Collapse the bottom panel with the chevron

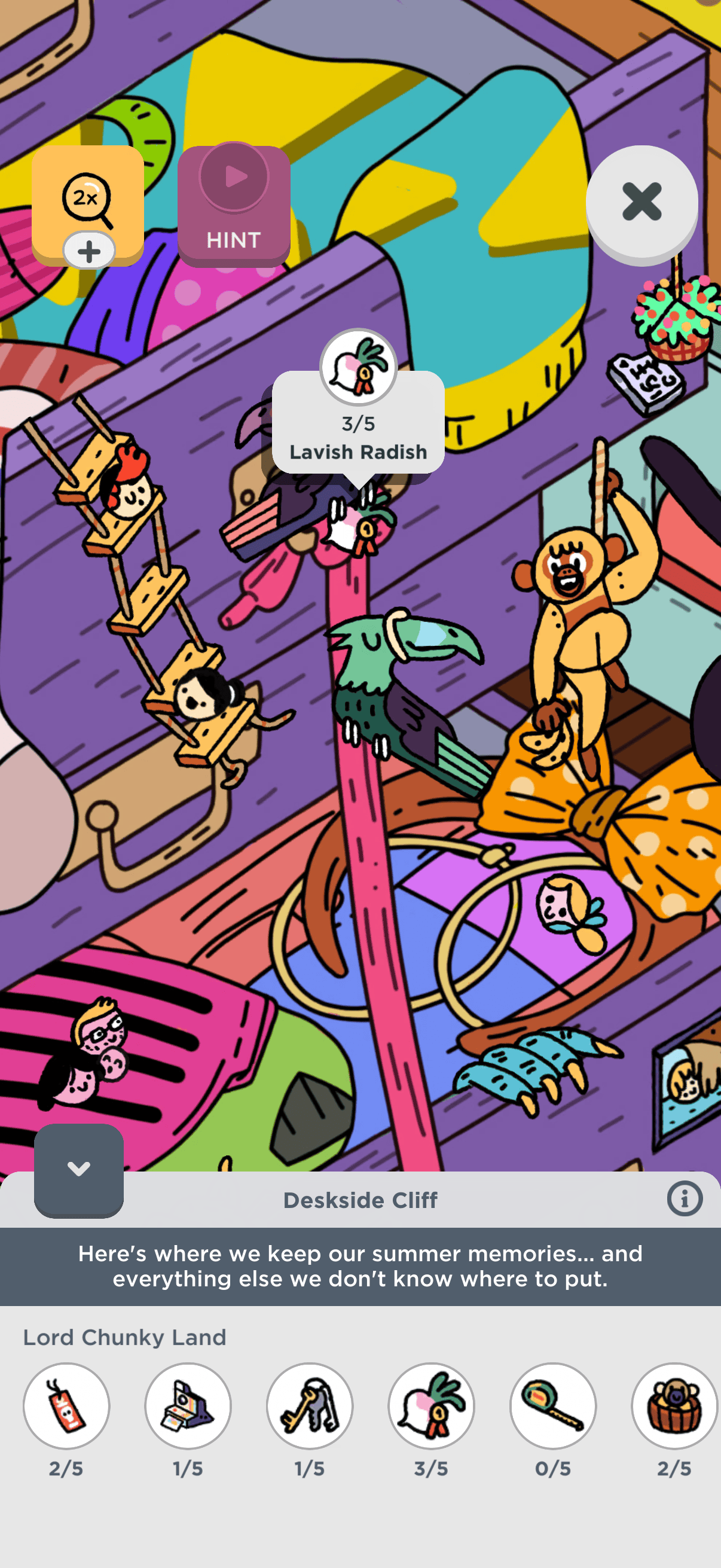click(78, 1169)
